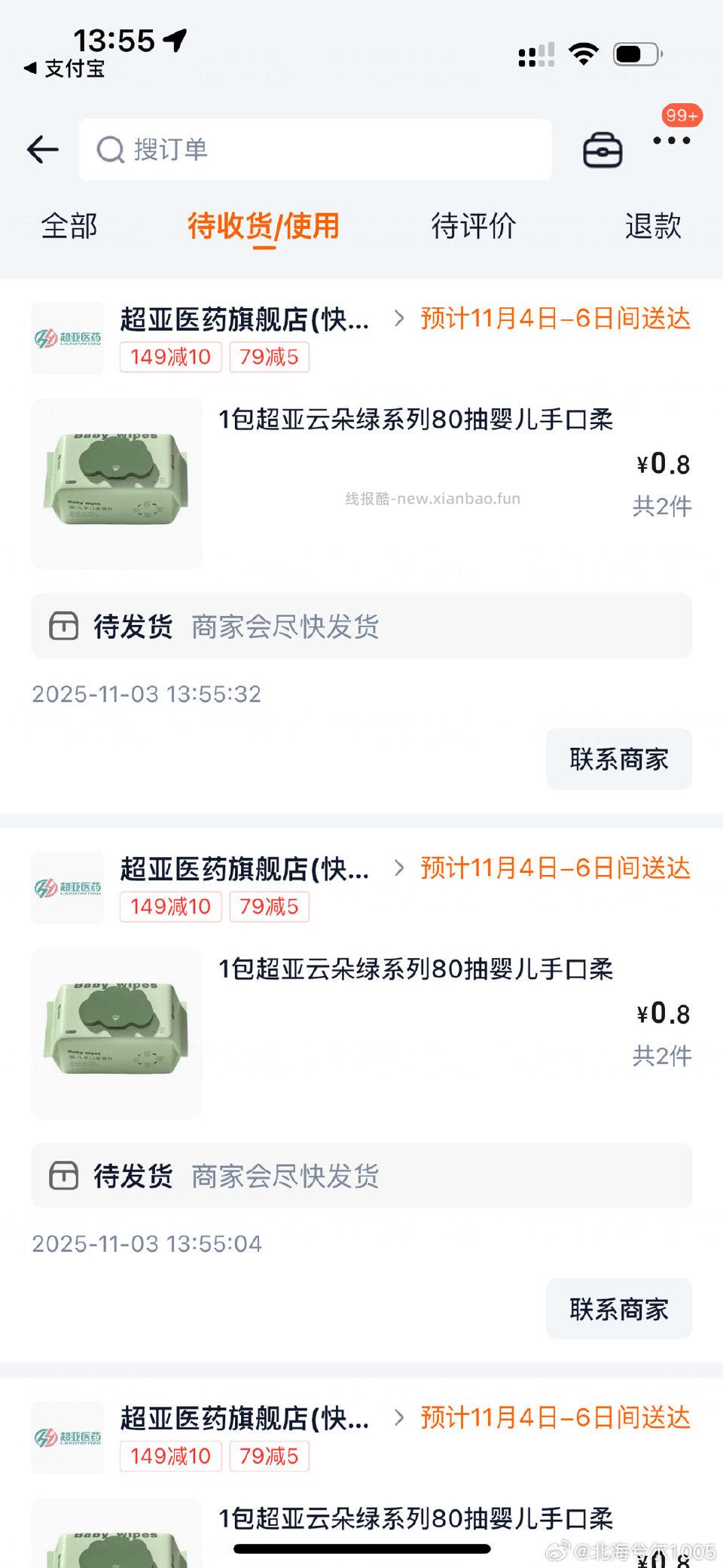Open the 超亚医药旗舰店 store page link
Image resolution: width=723 pixels, height=1568 pixels.
click(x=241, y=319)
